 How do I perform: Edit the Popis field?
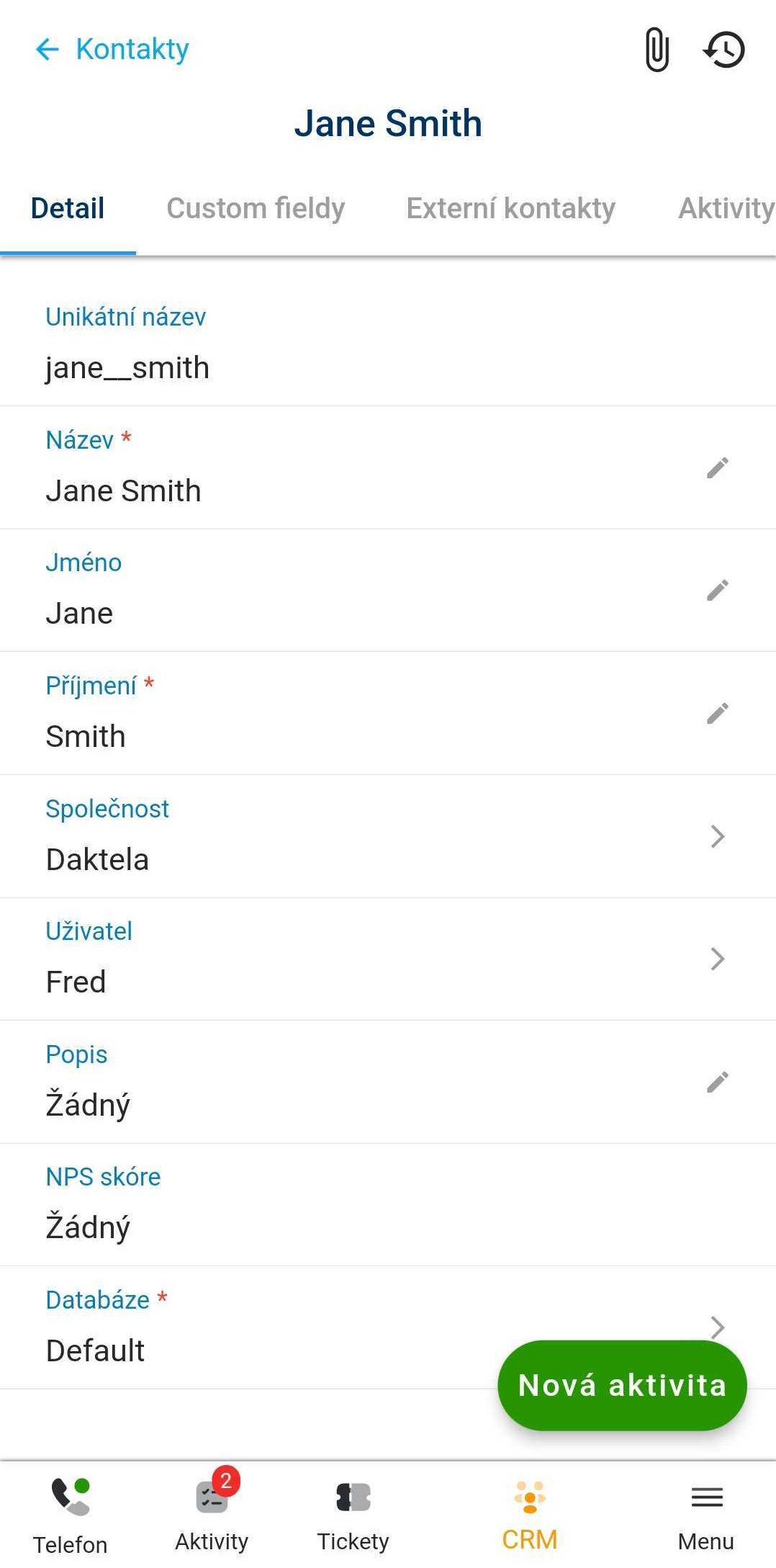717,1082
